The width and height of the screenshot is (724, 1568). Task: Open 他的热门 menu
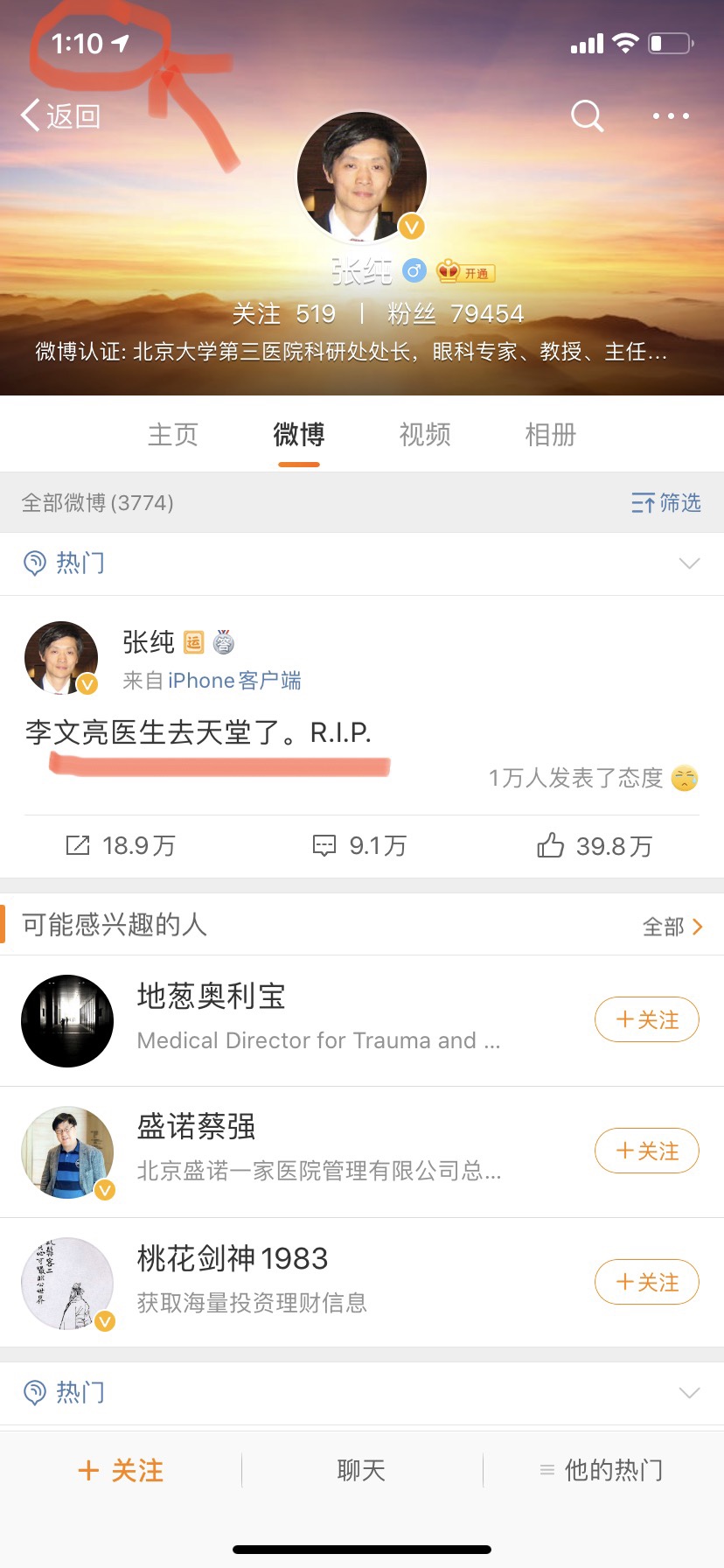tap(603, 1471)
